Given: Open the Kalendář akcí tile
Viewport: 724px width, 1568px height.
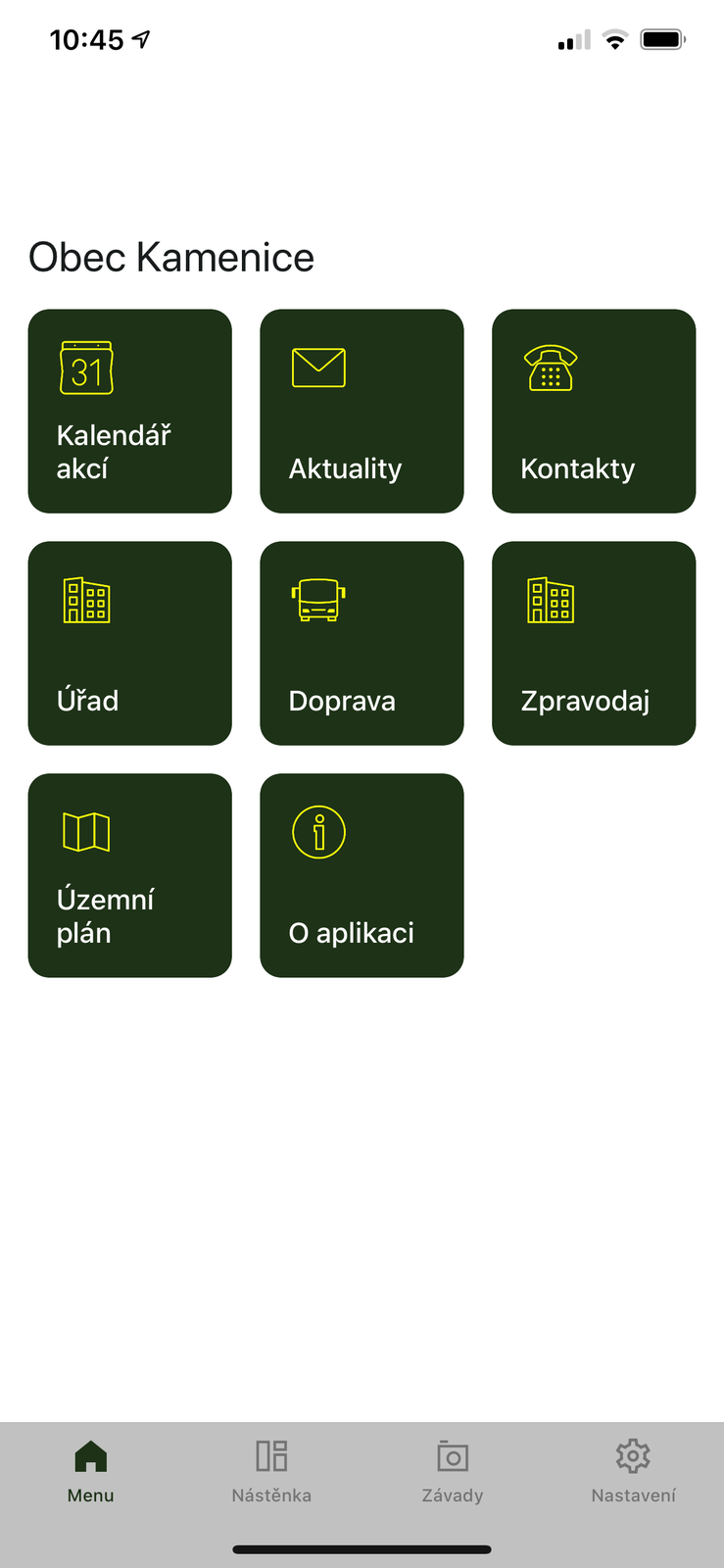Looking at the screenshot, I should 129,411.
